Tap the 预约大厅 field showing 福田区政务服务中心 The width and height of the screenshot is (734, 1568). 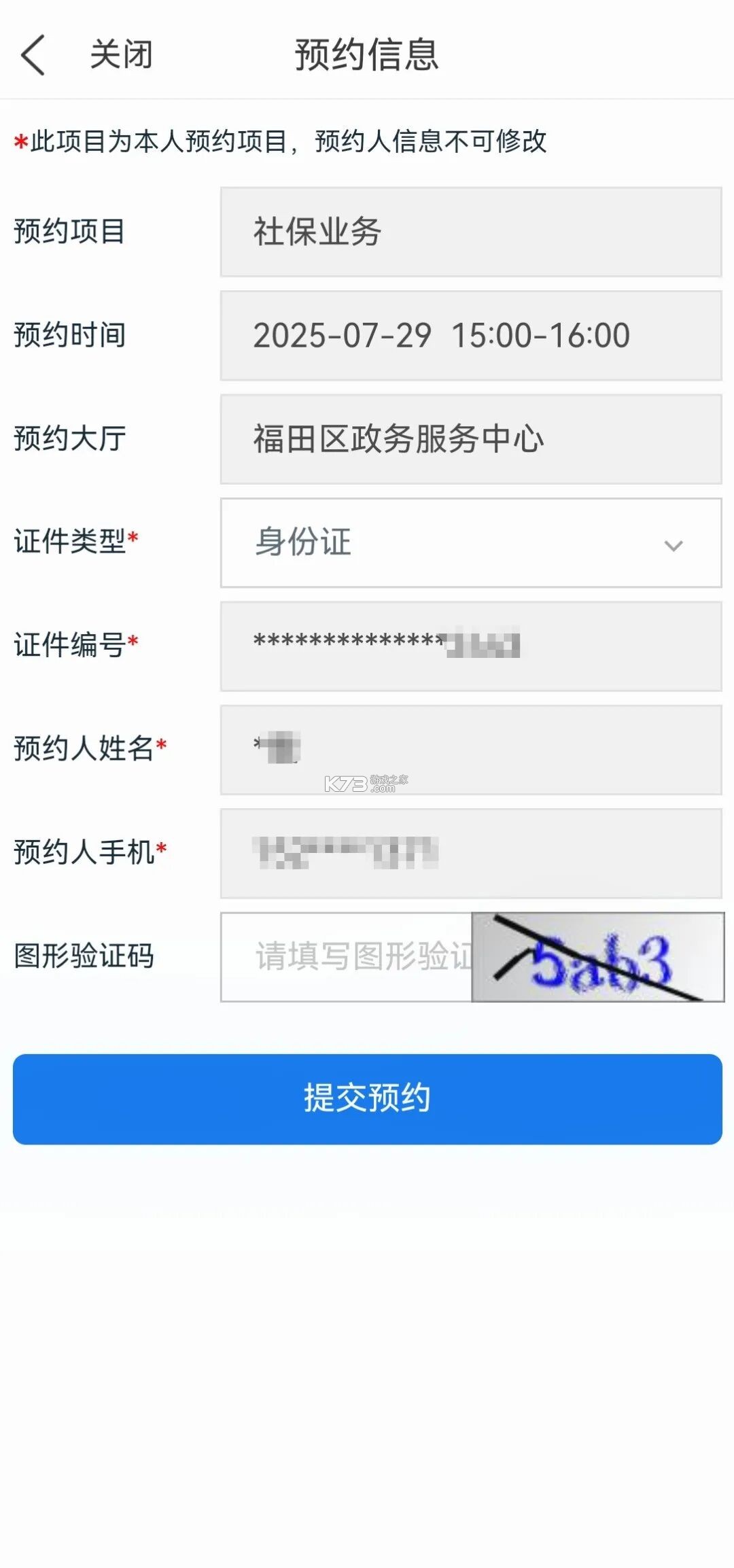pyautogui.click(x=471, y=438)
